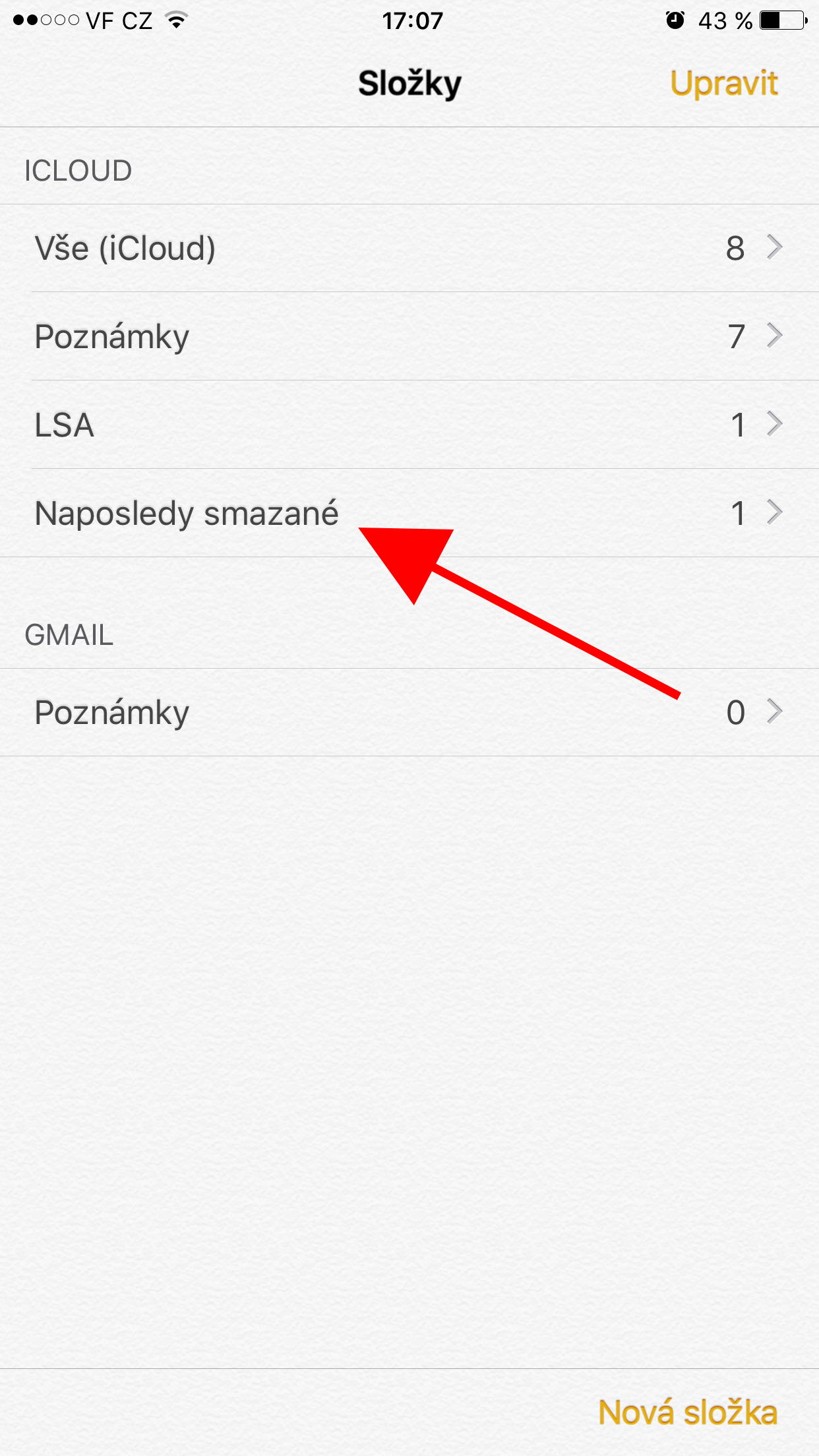The height and width of the screenshot is (1456, 819).
Task: Open the iCloud Poznámky folder with 7 notes
Action: click(x=409, y=336)
